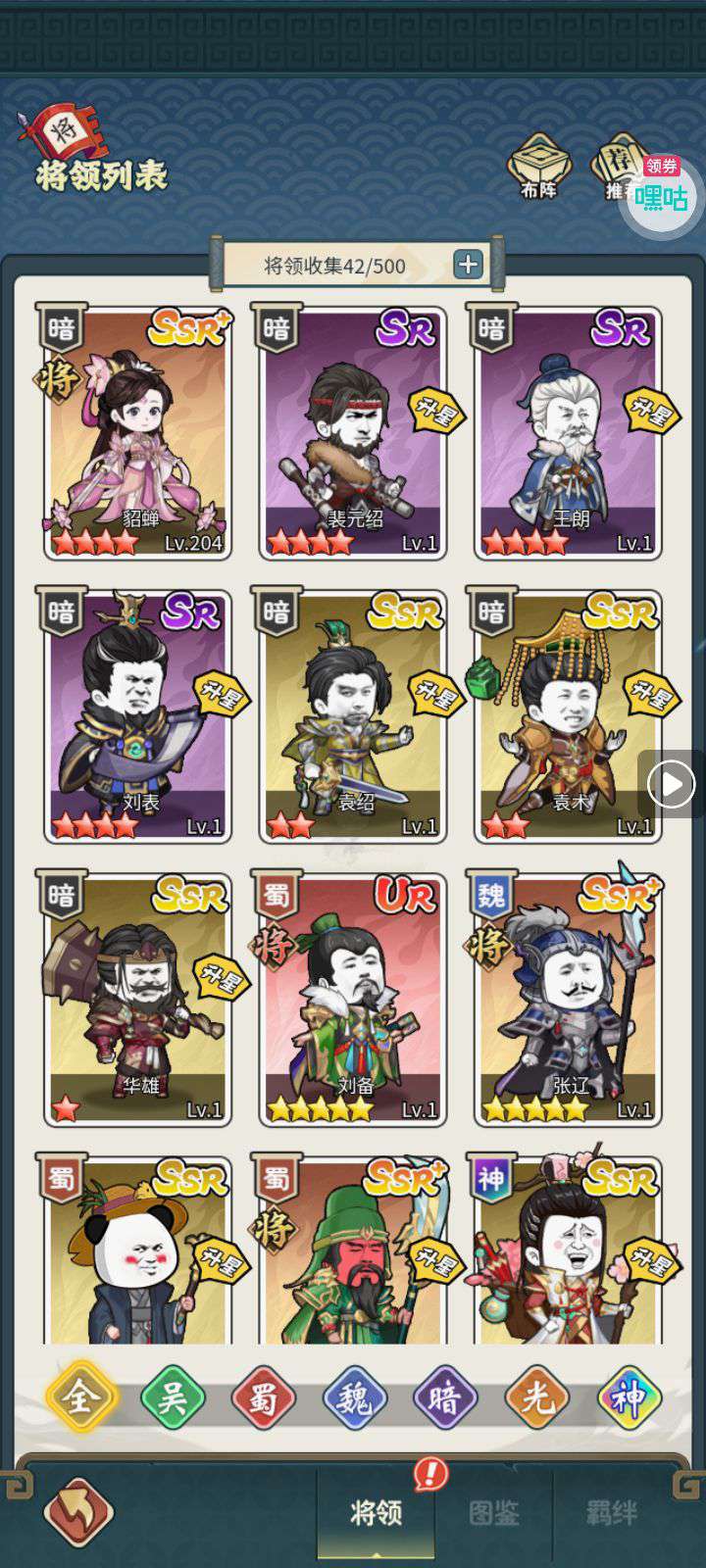Filter generals by 蜀 faction
The width and height of the screenshot is (706, 1568).
click(263, 1397)
